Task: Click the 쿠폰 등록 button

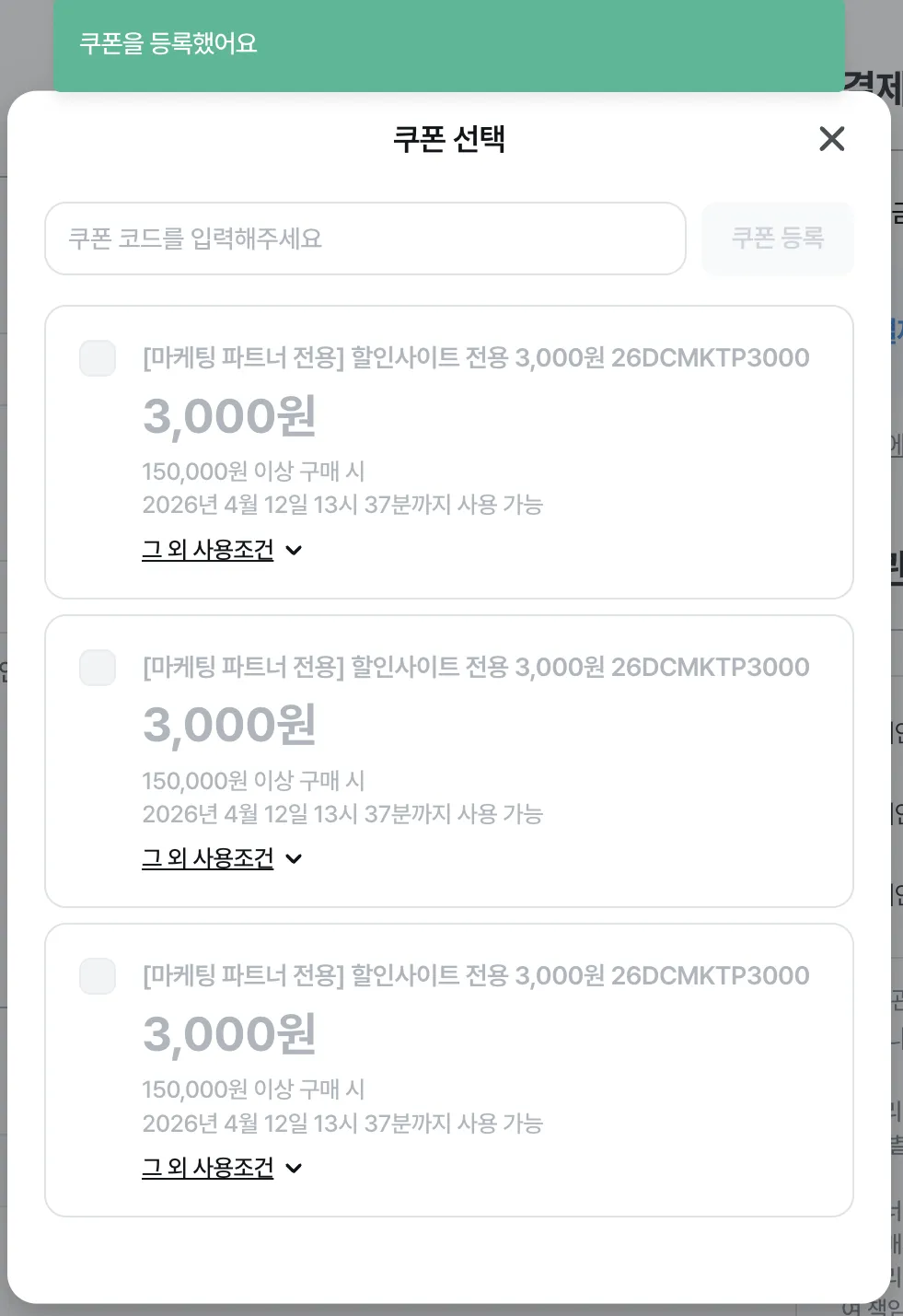Action: point(778,239)
